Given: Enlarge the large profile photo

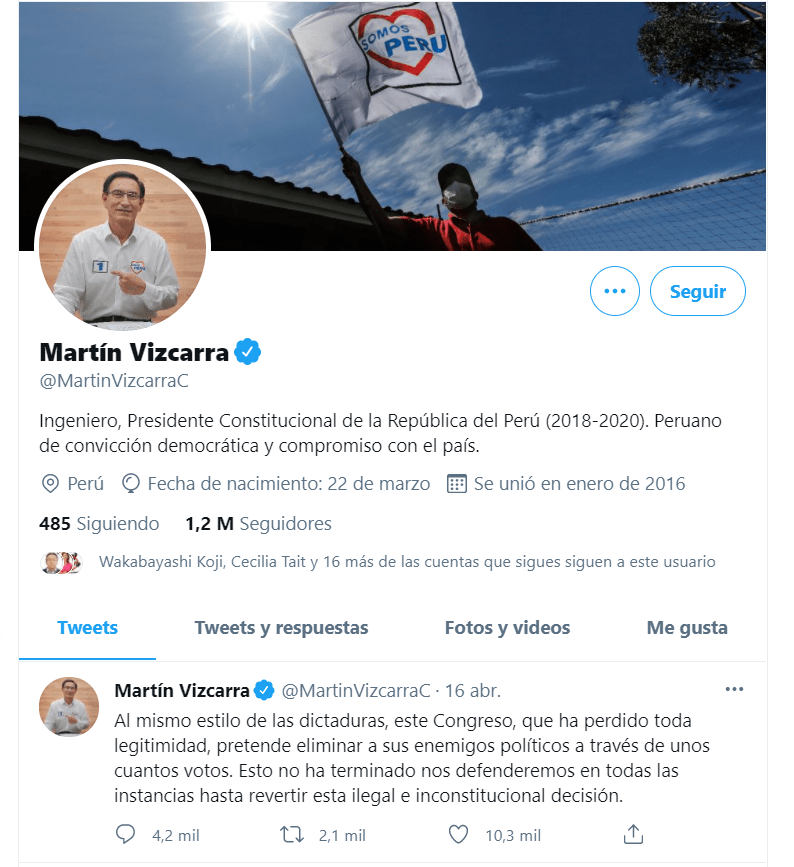Looking at the screenshot, I should [122, 245].
